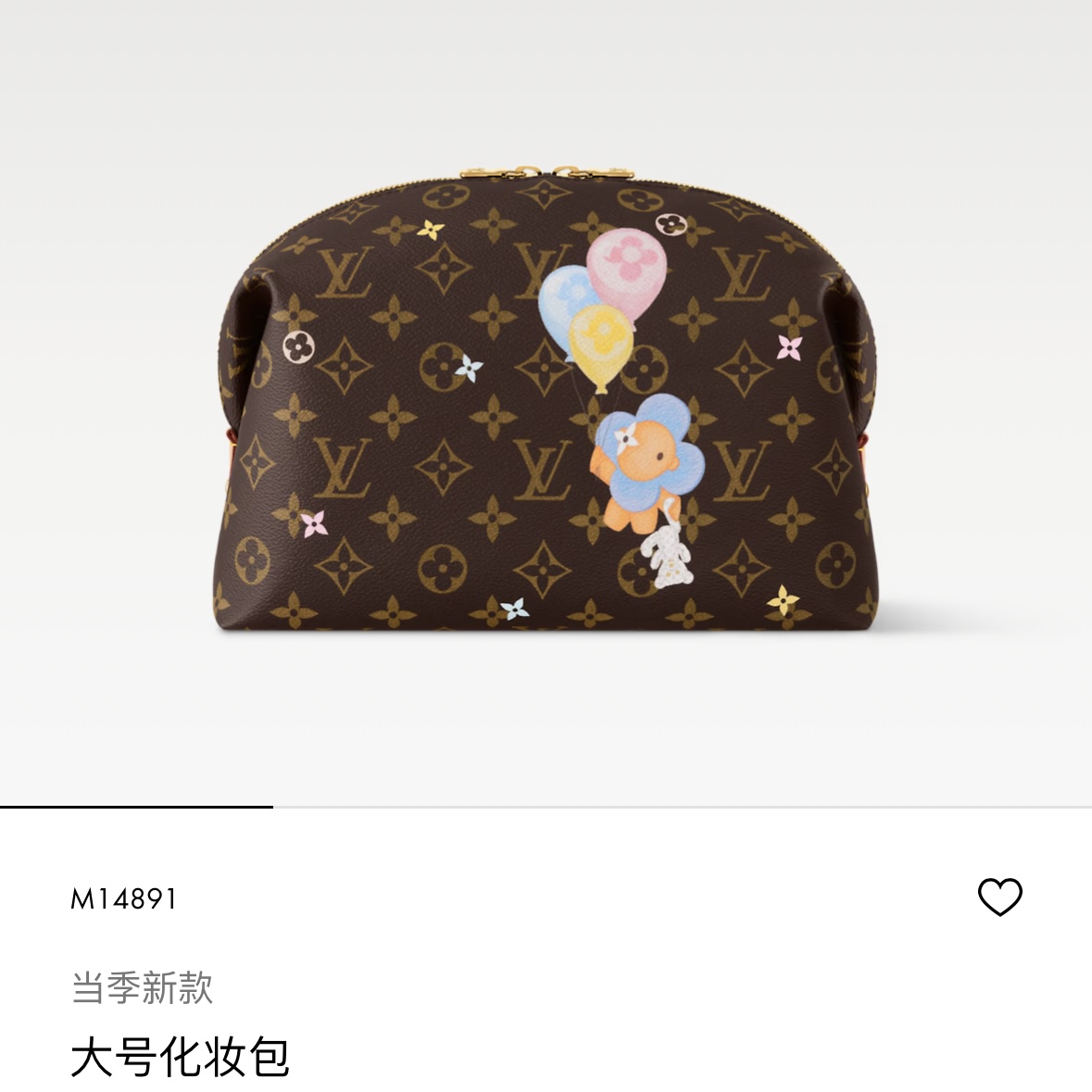Add the makeup pouch to wishlist
The width and height of the screenshot is (1092, 1092).
999,897
